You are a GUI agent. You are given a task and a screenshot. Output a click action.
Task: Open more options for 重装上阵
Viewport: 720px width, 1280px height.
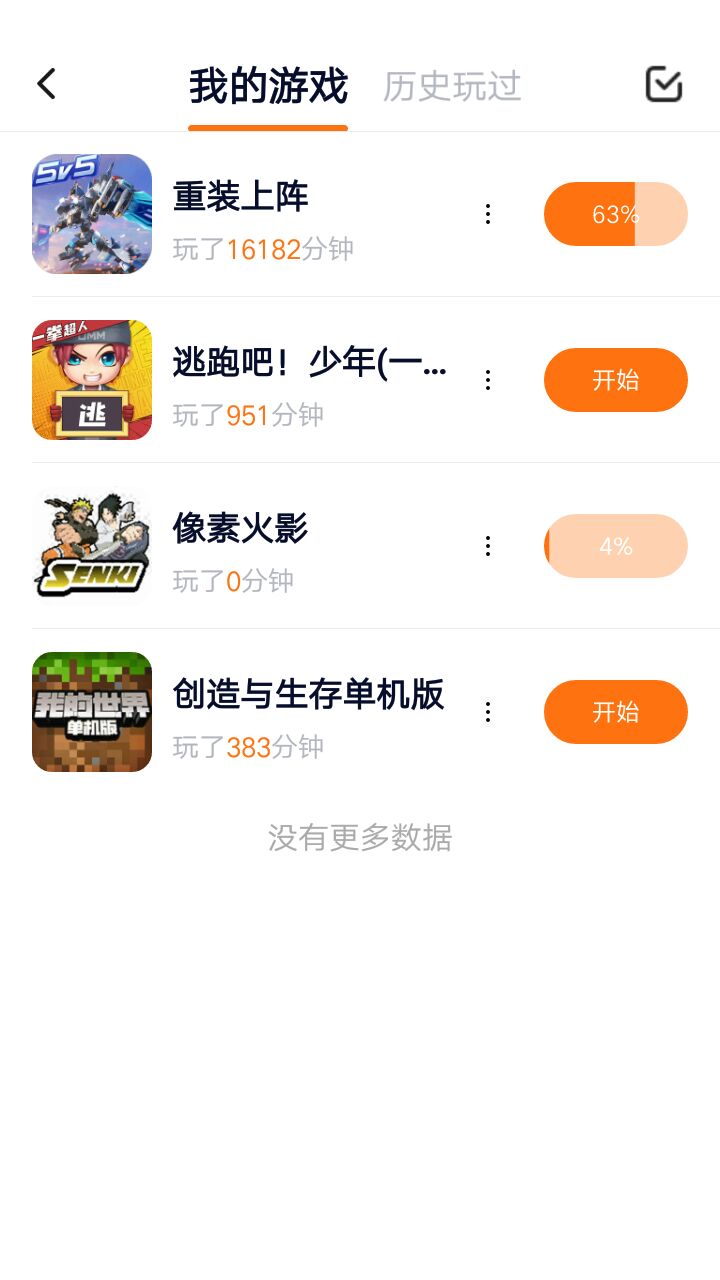[x=488, y=214]
